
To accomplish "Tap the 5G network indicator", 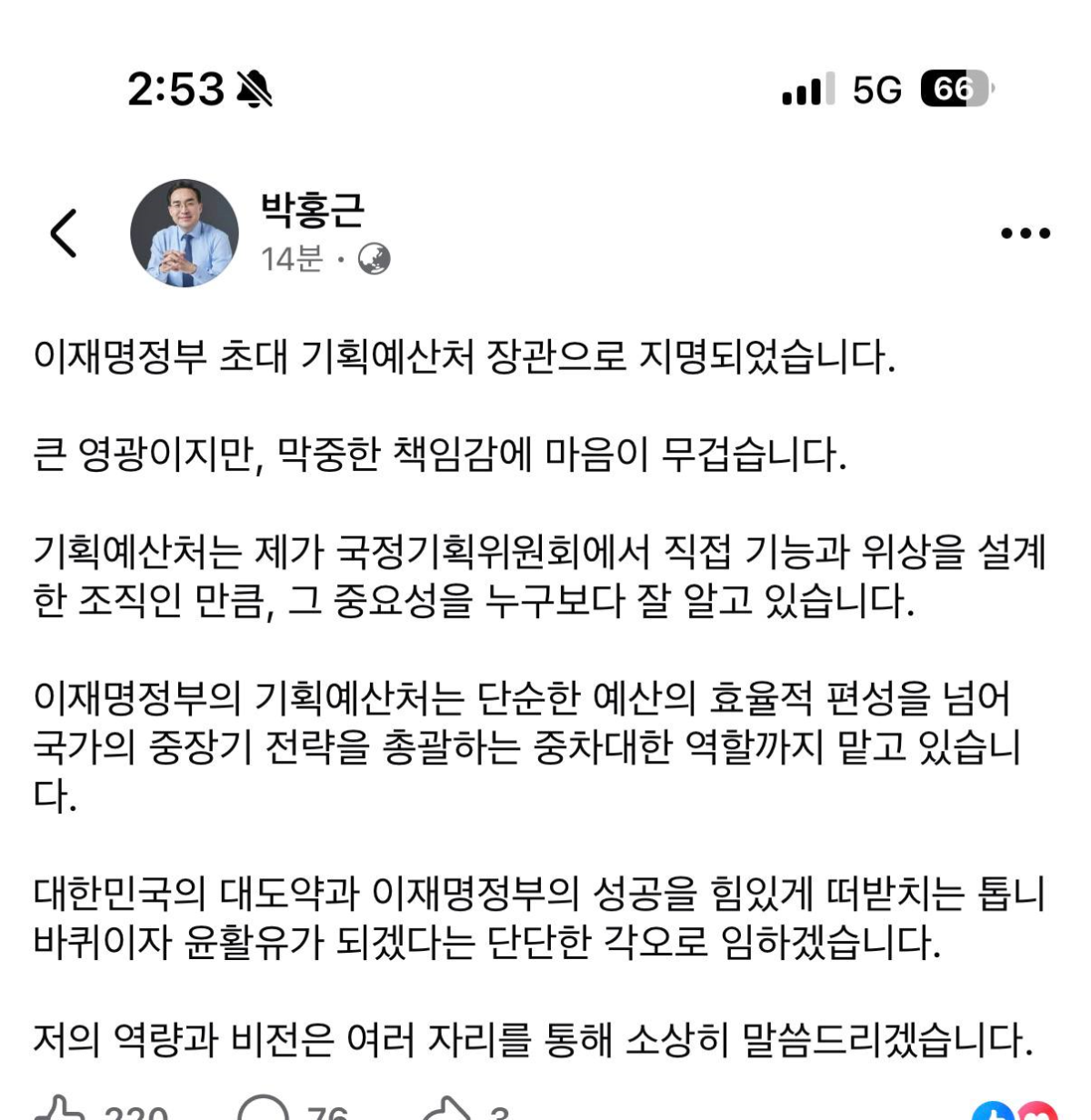I will coord(876,87).
